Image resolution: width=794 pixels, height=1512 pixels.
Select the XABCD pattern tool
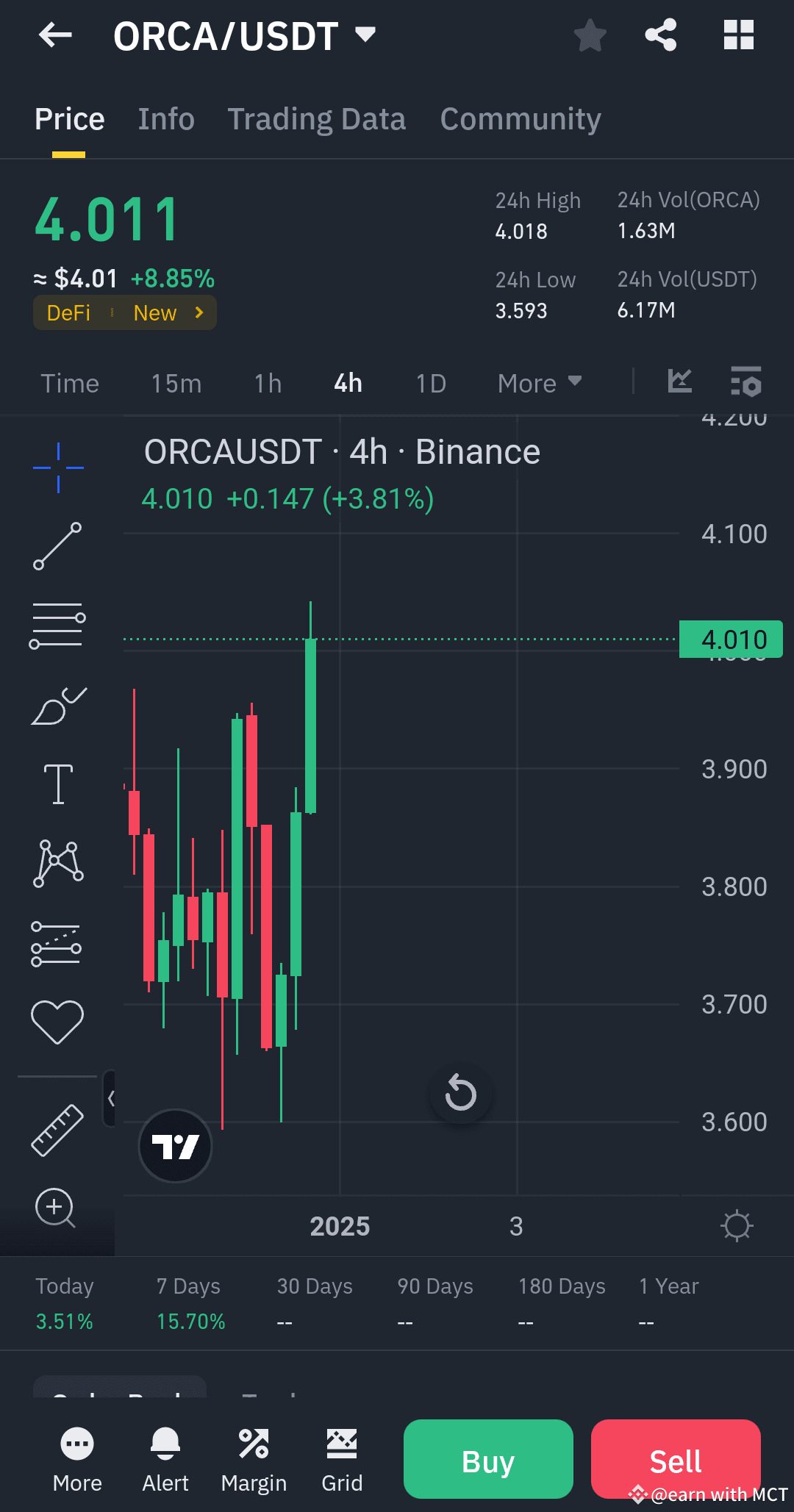pos(58,862)
